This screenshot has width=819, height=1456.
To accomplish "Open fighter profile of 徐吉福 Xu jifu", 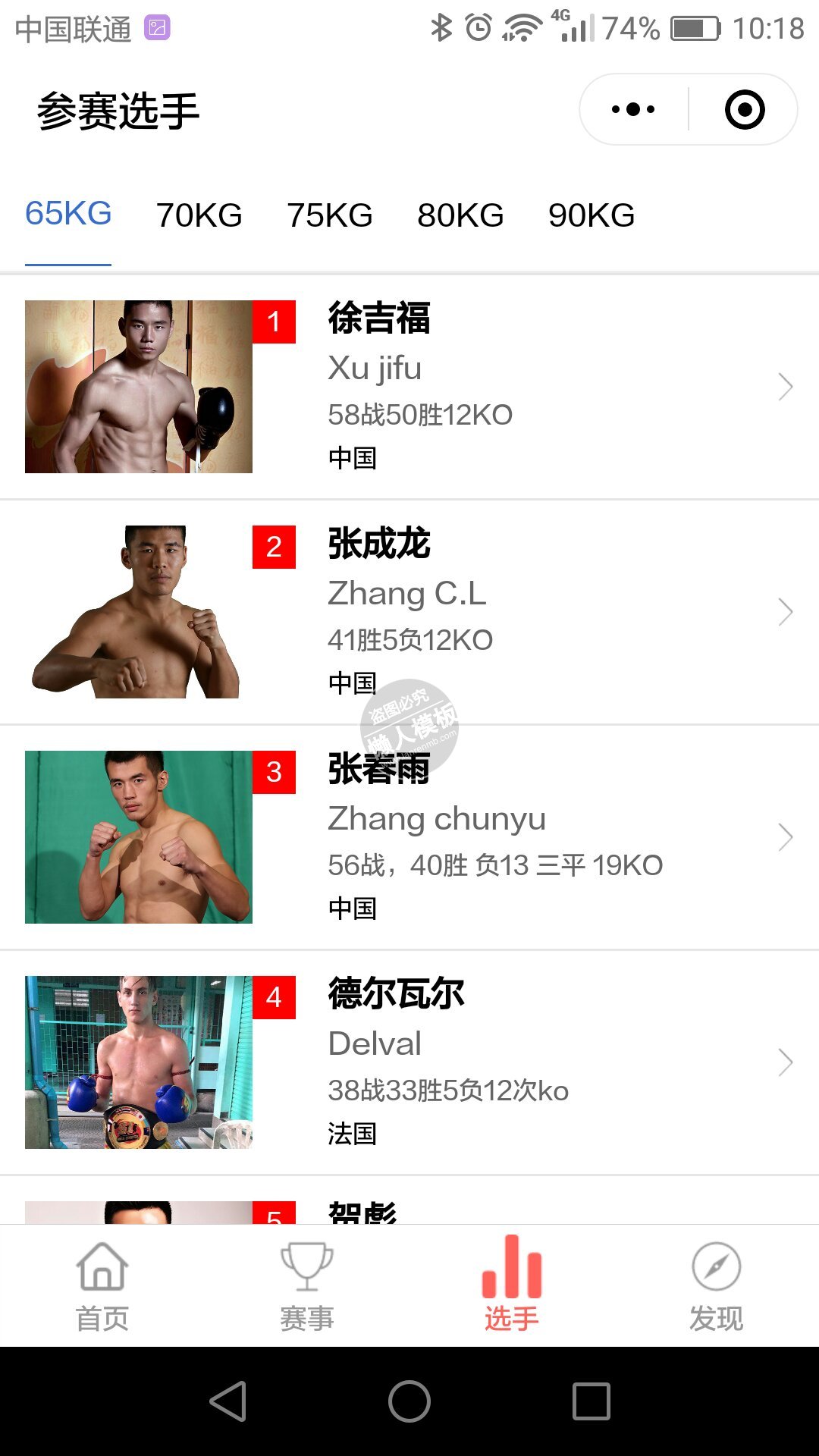I will 409,387.
